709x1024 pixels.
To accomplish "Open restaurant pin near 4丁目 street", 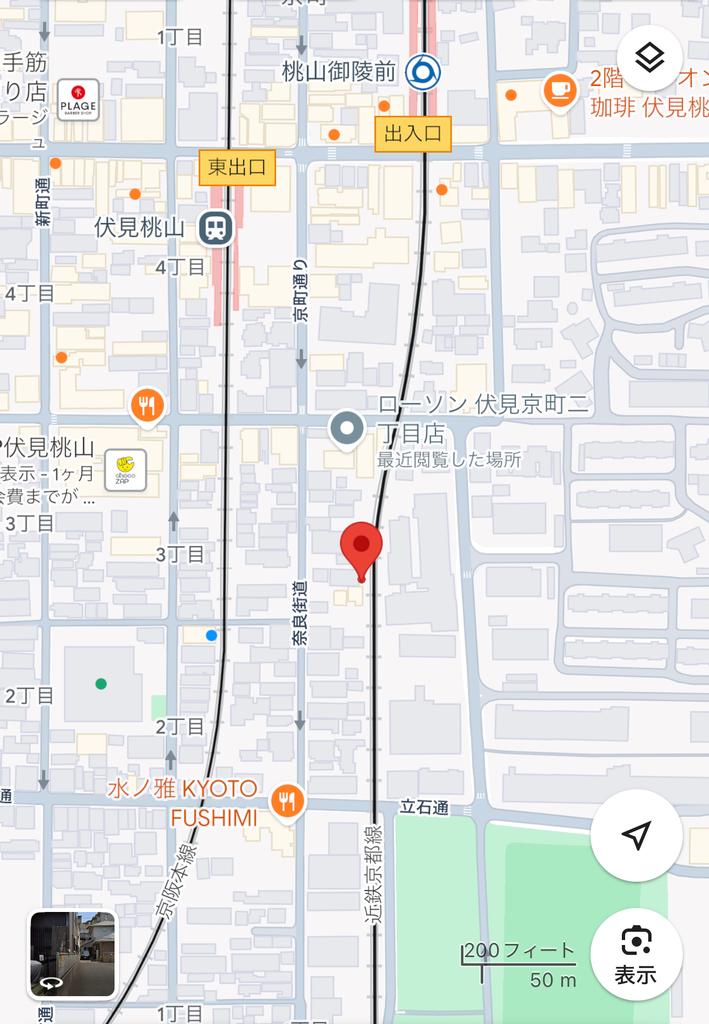I will click(147, 405).
